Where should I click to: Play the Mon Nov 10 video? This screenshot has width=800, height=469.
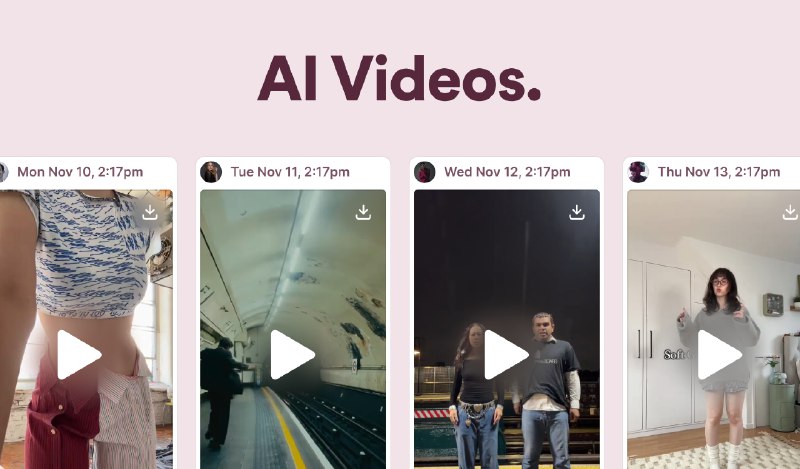click(77, 355)
